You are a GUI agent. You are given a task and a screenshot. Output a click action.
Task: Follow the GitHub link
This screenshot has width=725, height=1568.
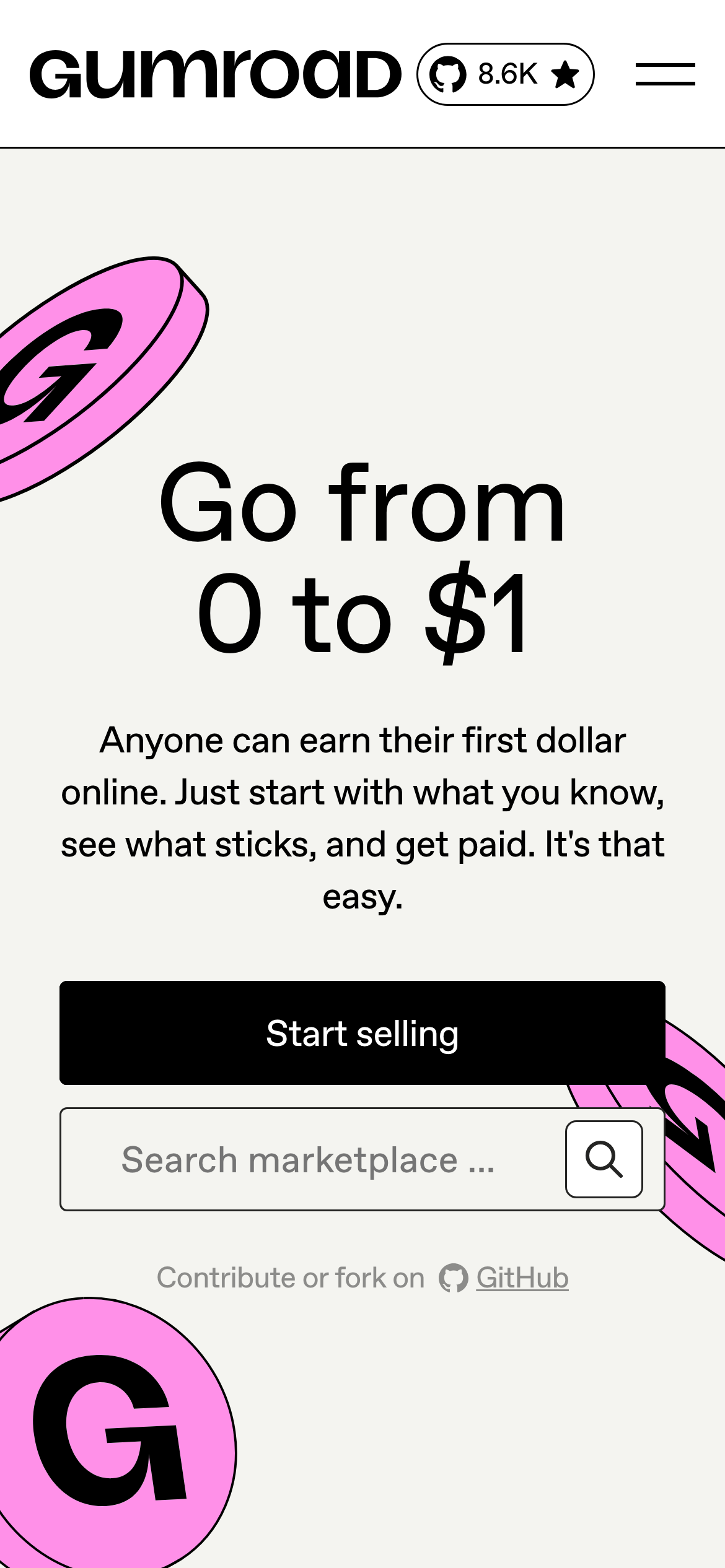coord(522,1278)
